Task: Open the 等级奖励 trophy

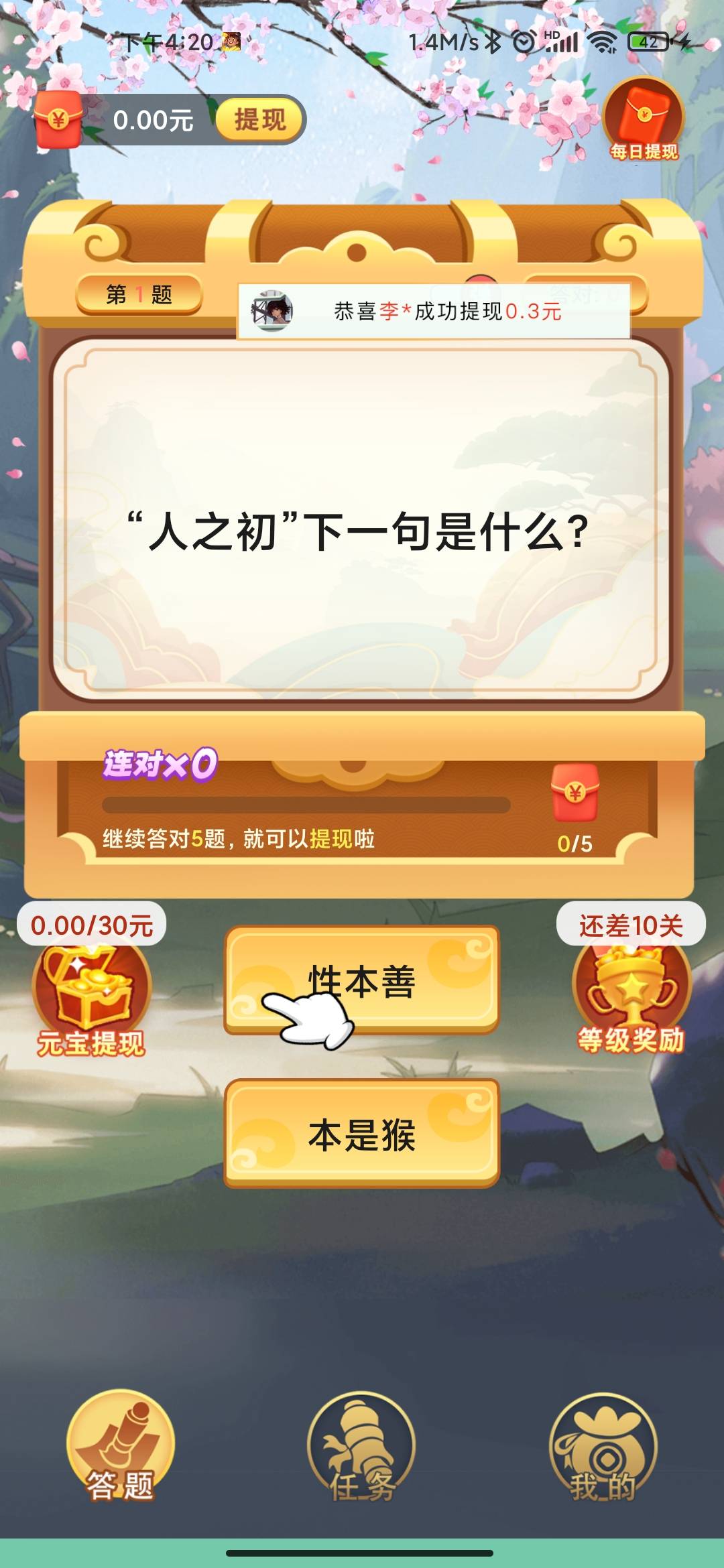Action: click(631, 994)
